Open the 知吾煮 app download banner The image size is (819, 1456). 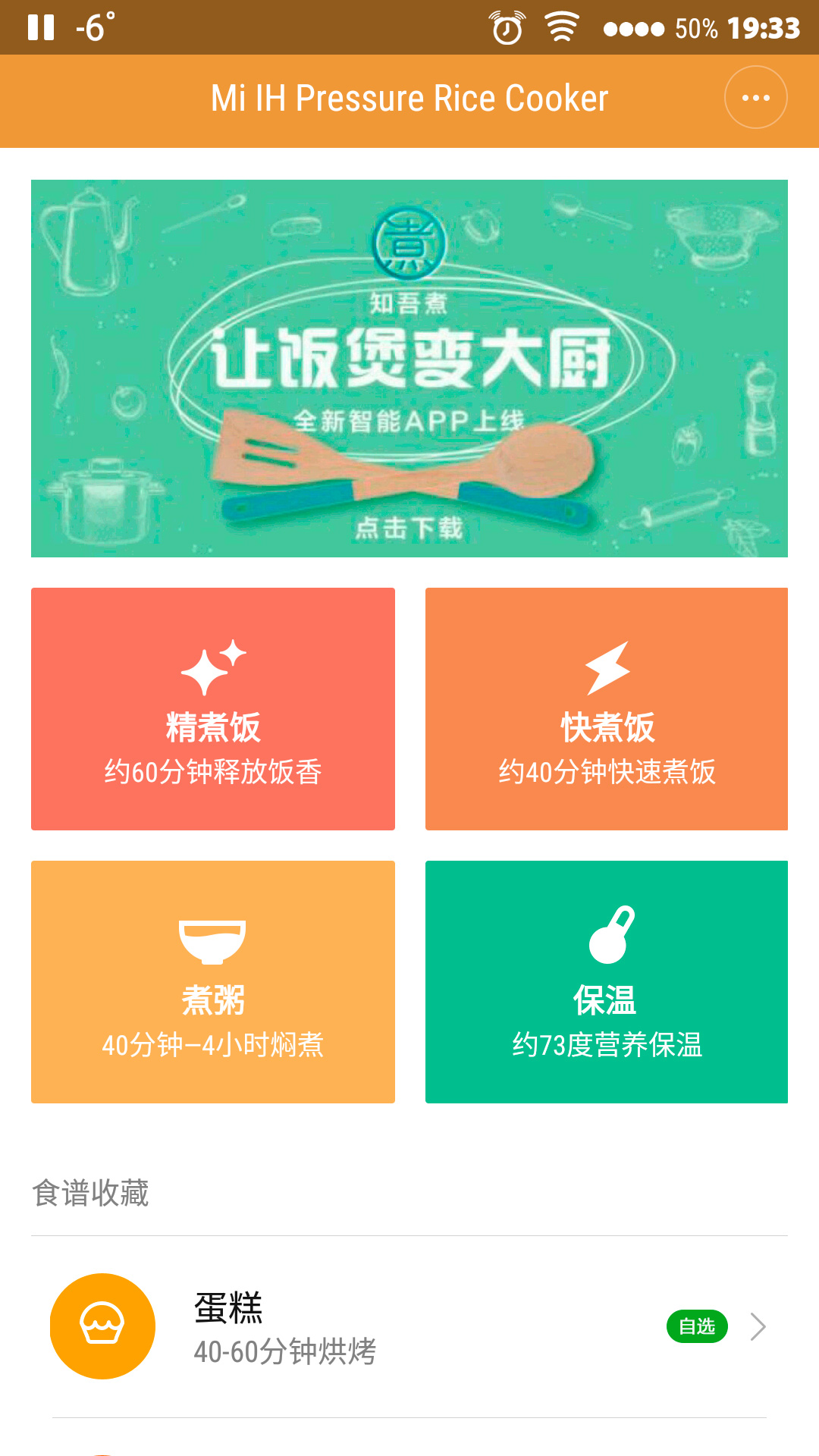[409, 369]
